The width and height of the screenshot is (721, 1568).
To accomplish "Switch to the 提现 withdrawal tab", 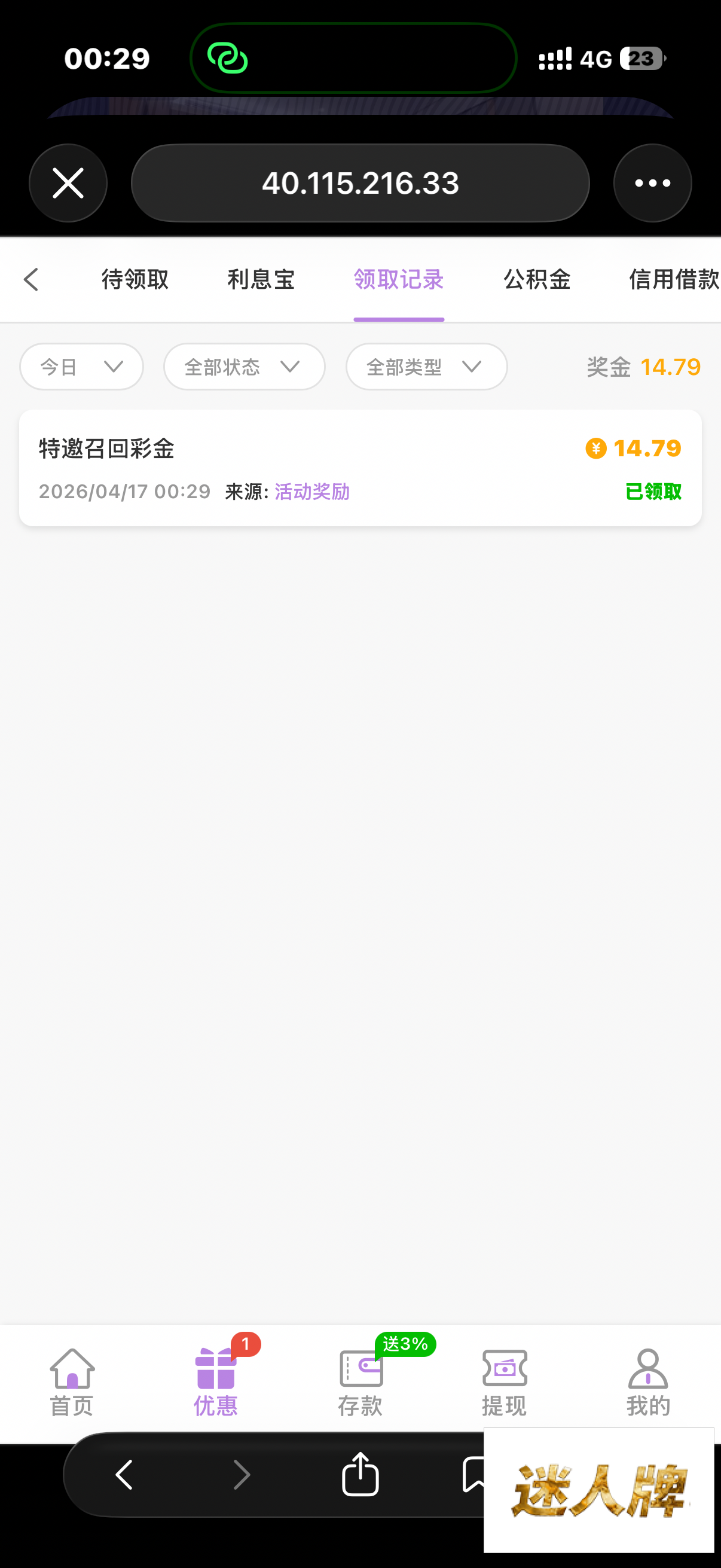I will pyautogui.click(x=505, y=1383).
